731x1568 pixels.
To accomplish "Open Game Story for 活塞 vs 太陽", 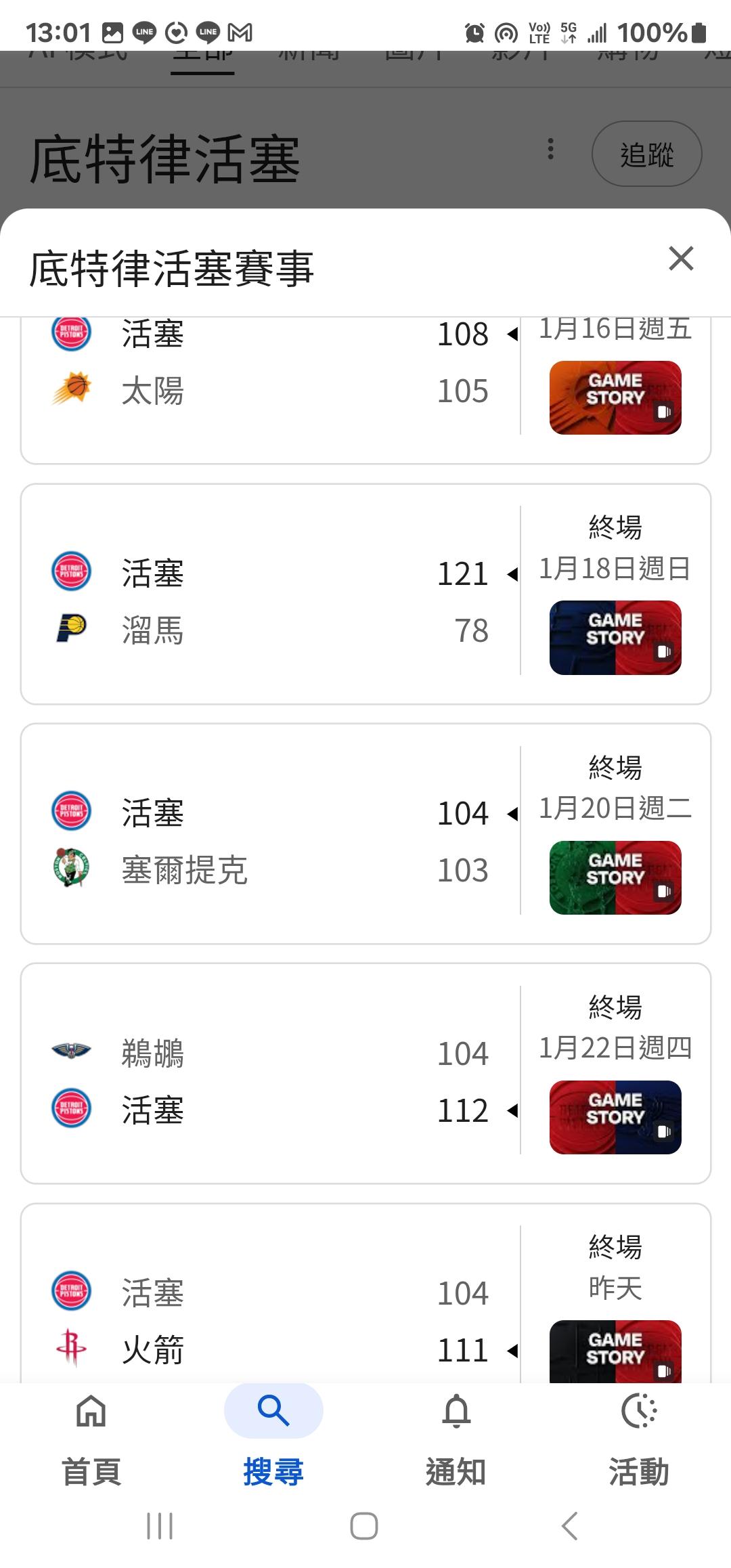I will [x=615, y=397].
